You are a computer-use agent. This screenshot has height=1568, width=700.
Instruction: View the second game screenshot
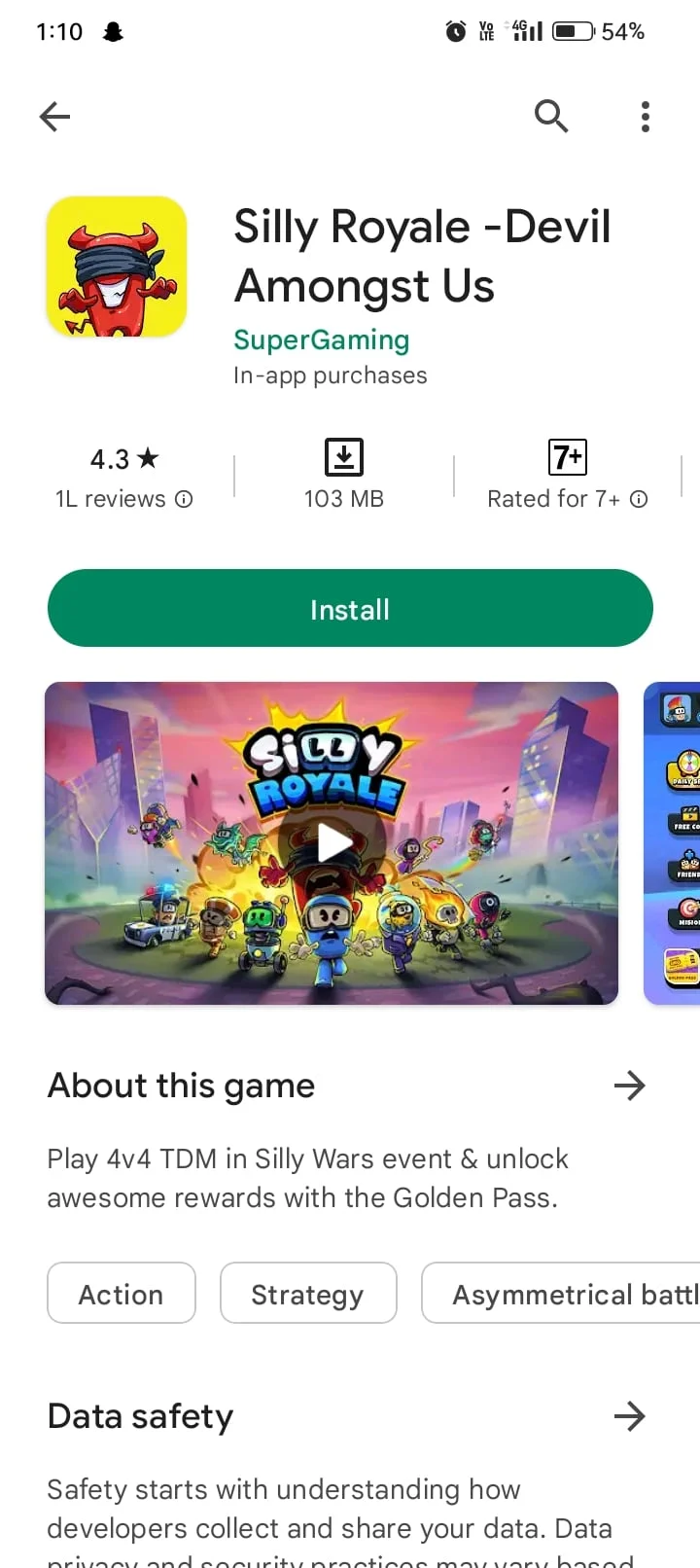click(675, 842)
